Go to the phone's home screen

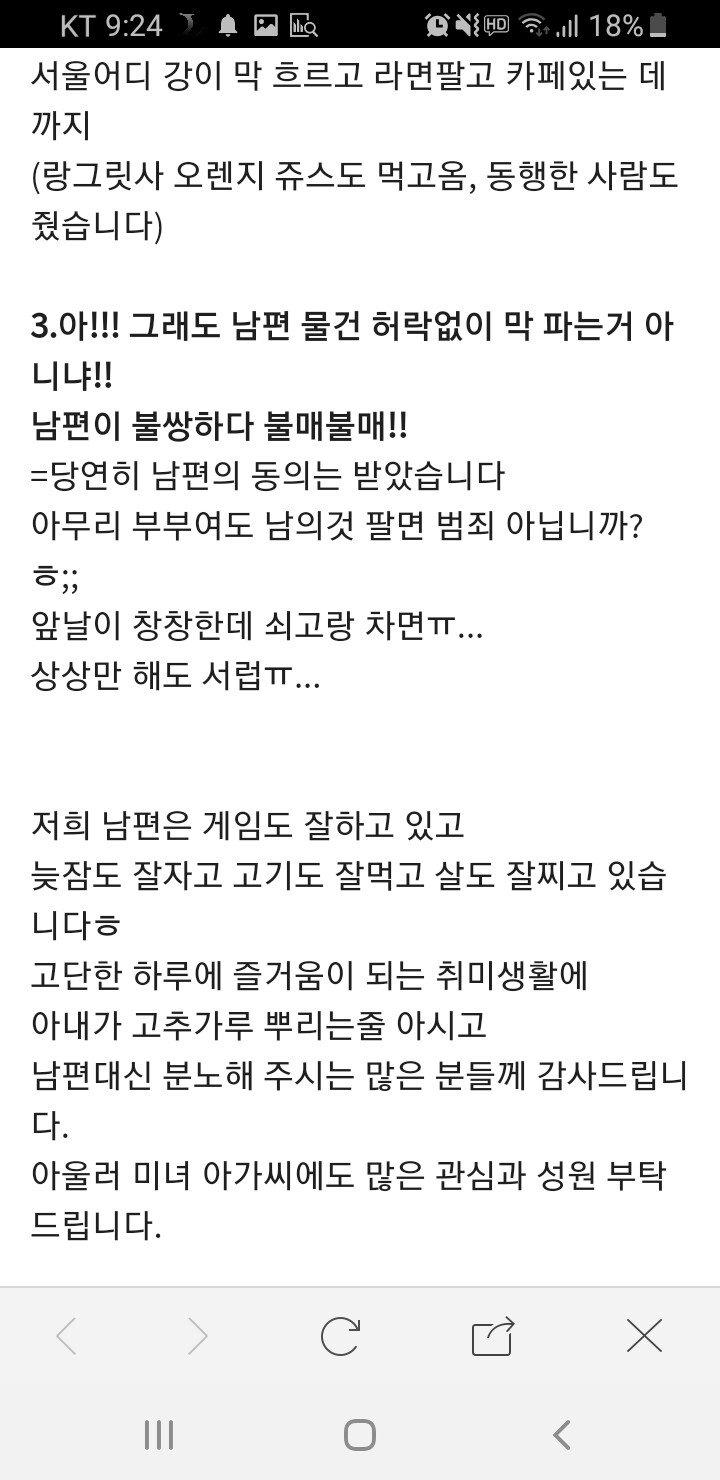click(x=360, y=1435)
